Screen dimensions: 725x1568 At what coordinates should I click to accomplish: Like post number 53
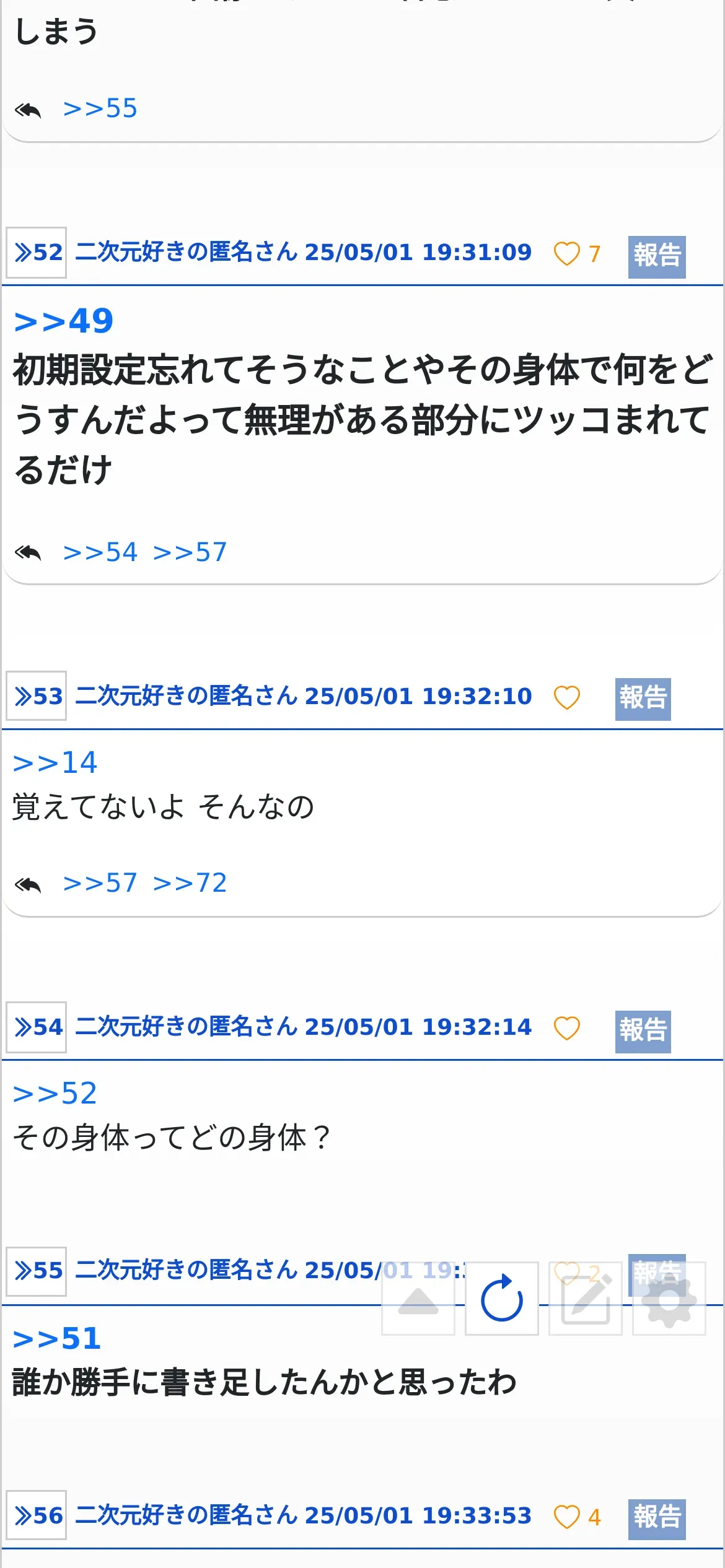(566, 697)
